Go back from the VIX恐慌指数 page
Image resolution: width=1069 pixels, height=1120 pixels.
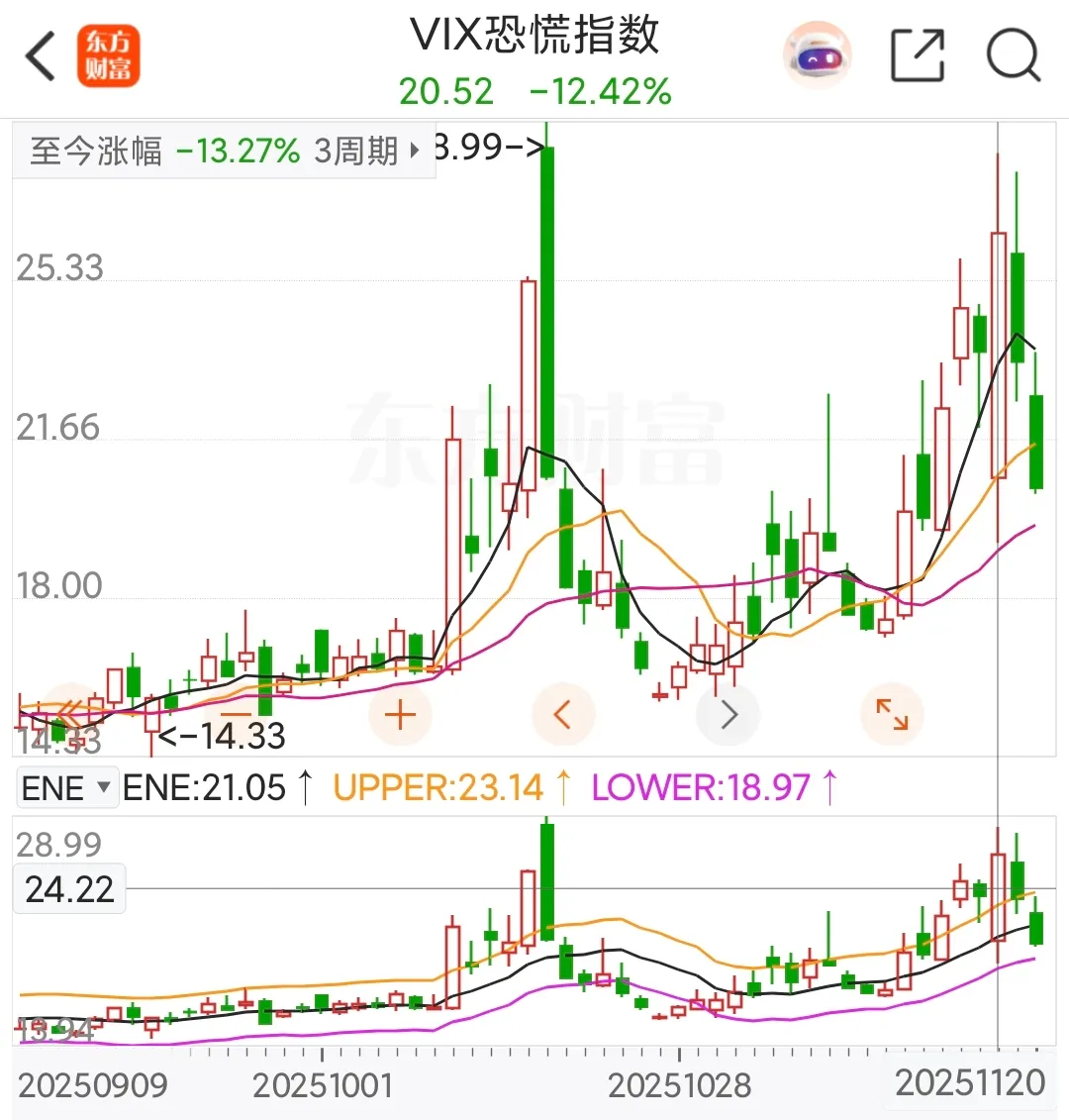click(42, 55)
